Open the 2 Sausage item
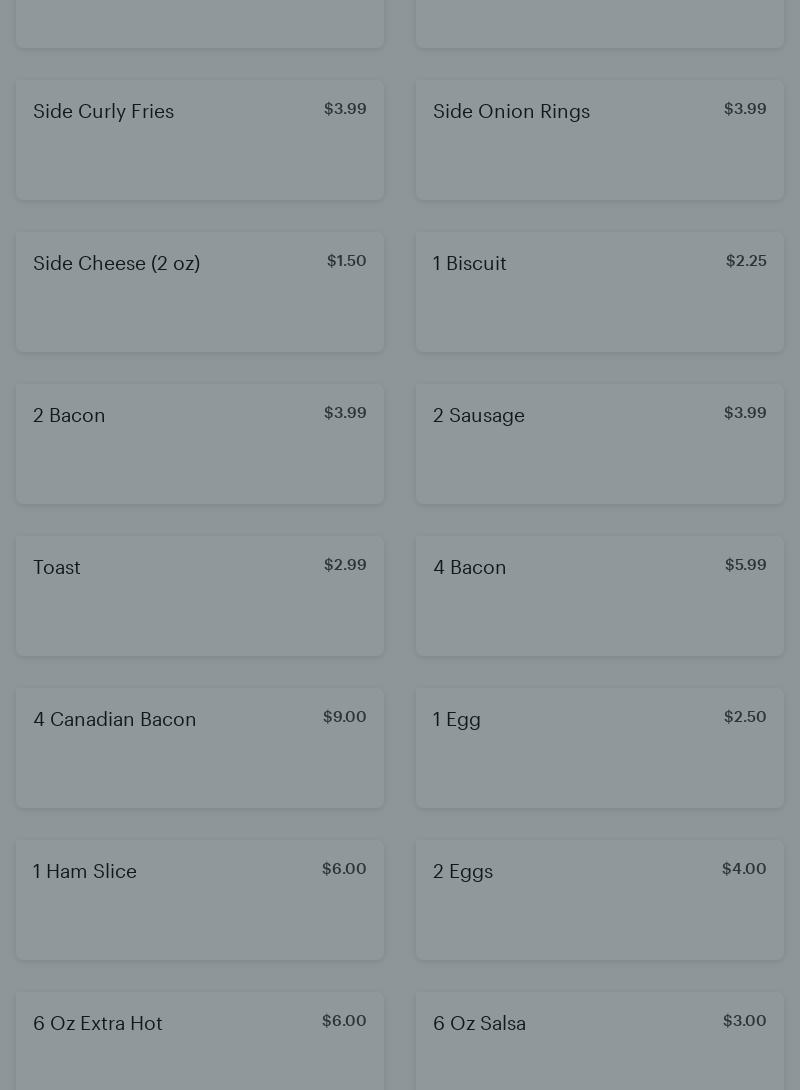The image size is (800, 1090). 600,444
